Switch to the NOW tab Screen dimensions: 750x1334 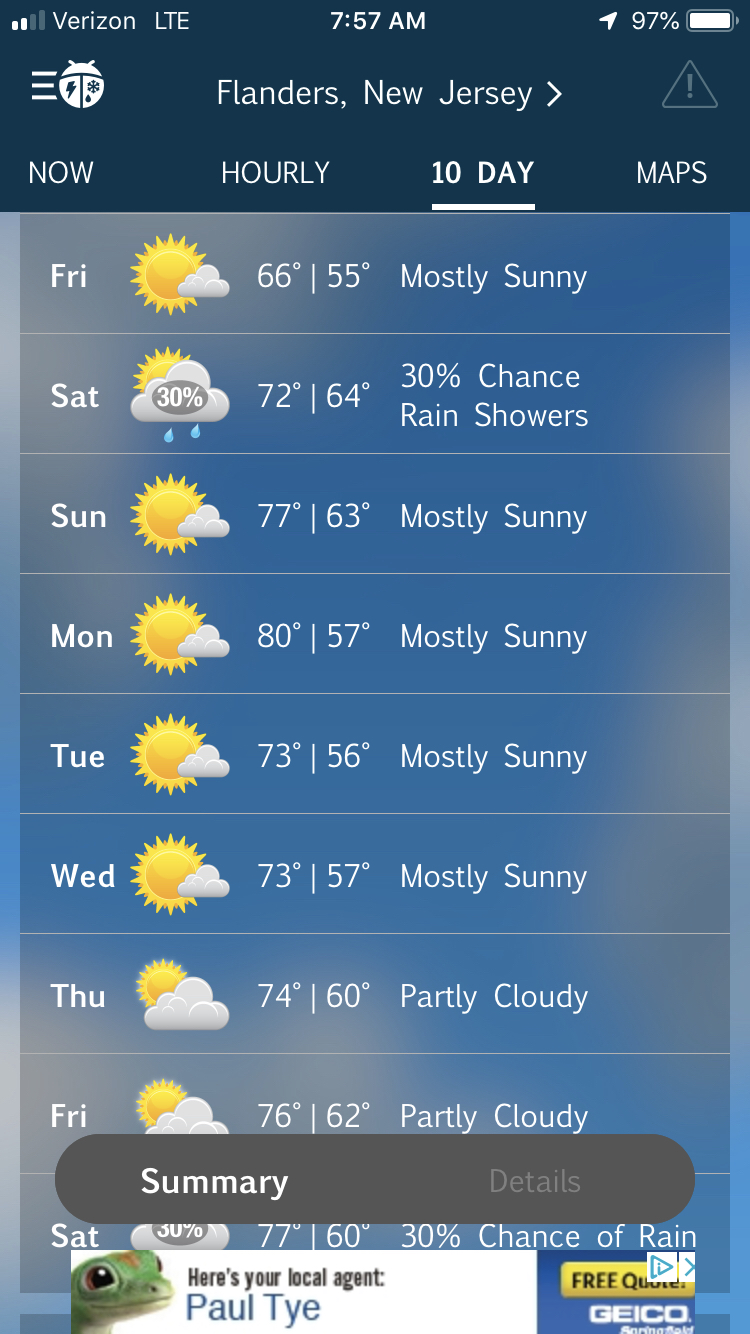[x=61, y=173]
